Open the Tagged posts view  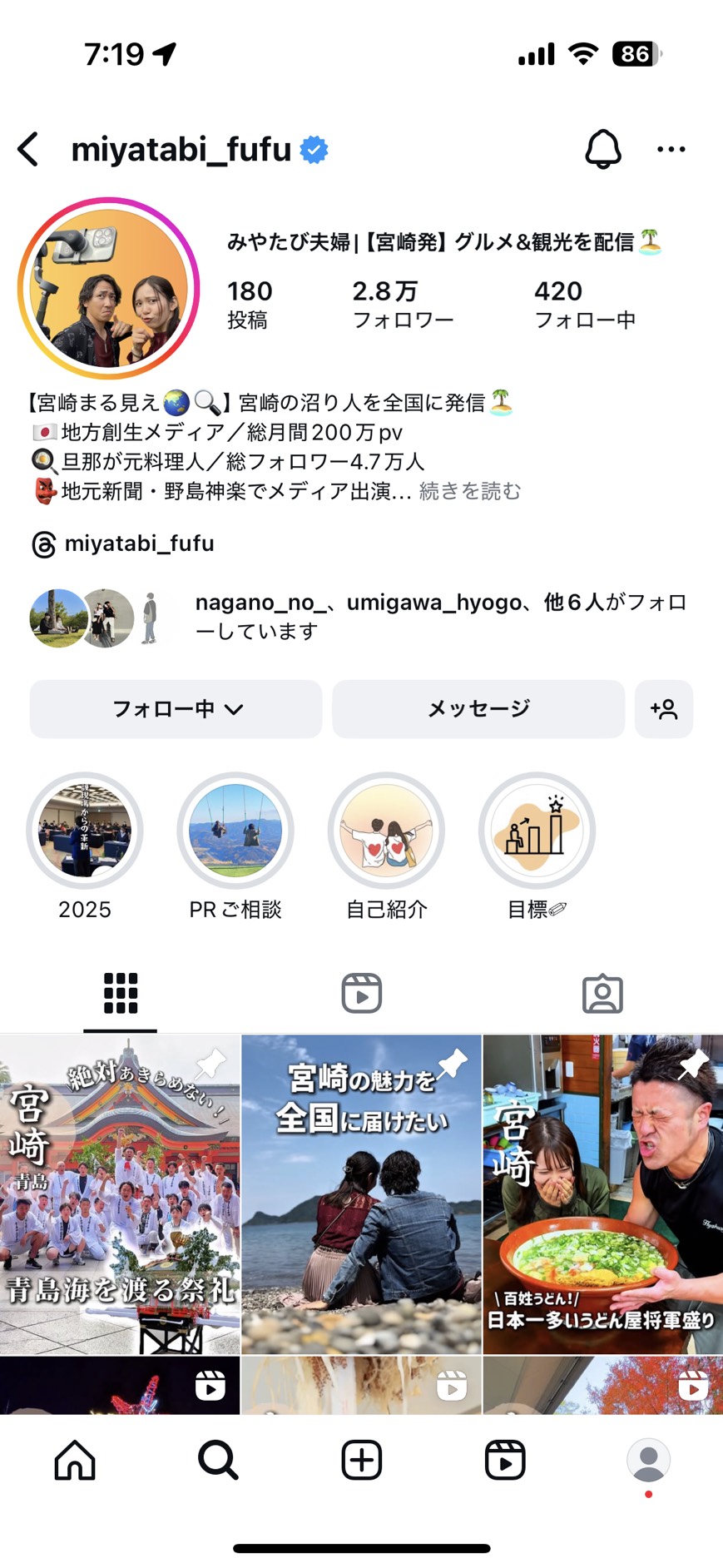pyautogui.click(x=602, y=992)
